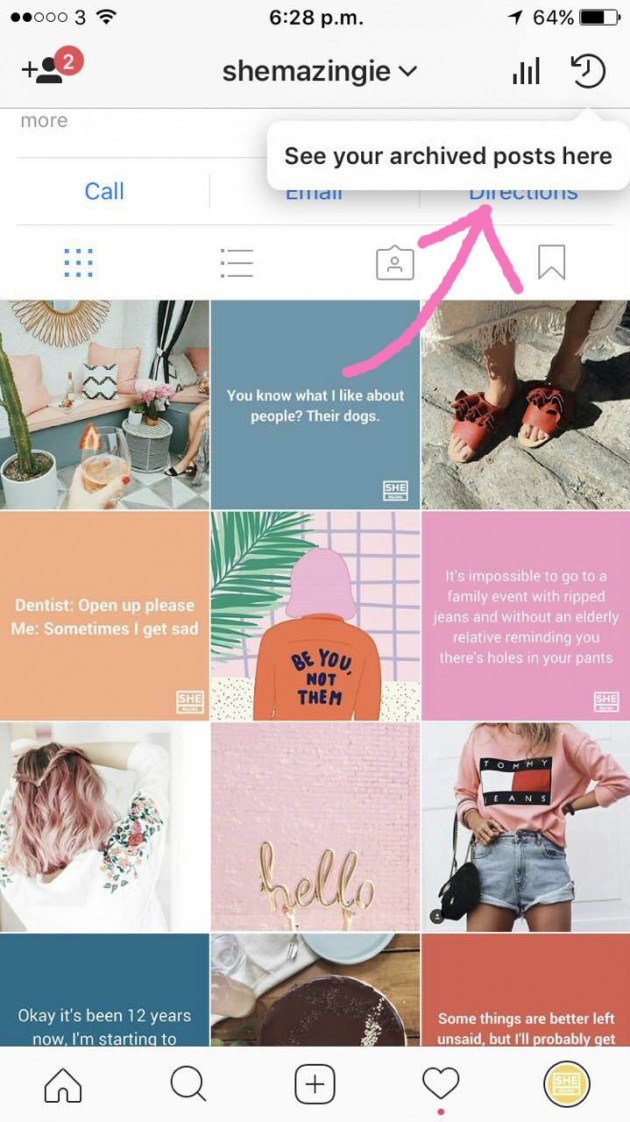630x1122 pixels.
Task: Open the gold 'hello' post
Action: point(315,827)
